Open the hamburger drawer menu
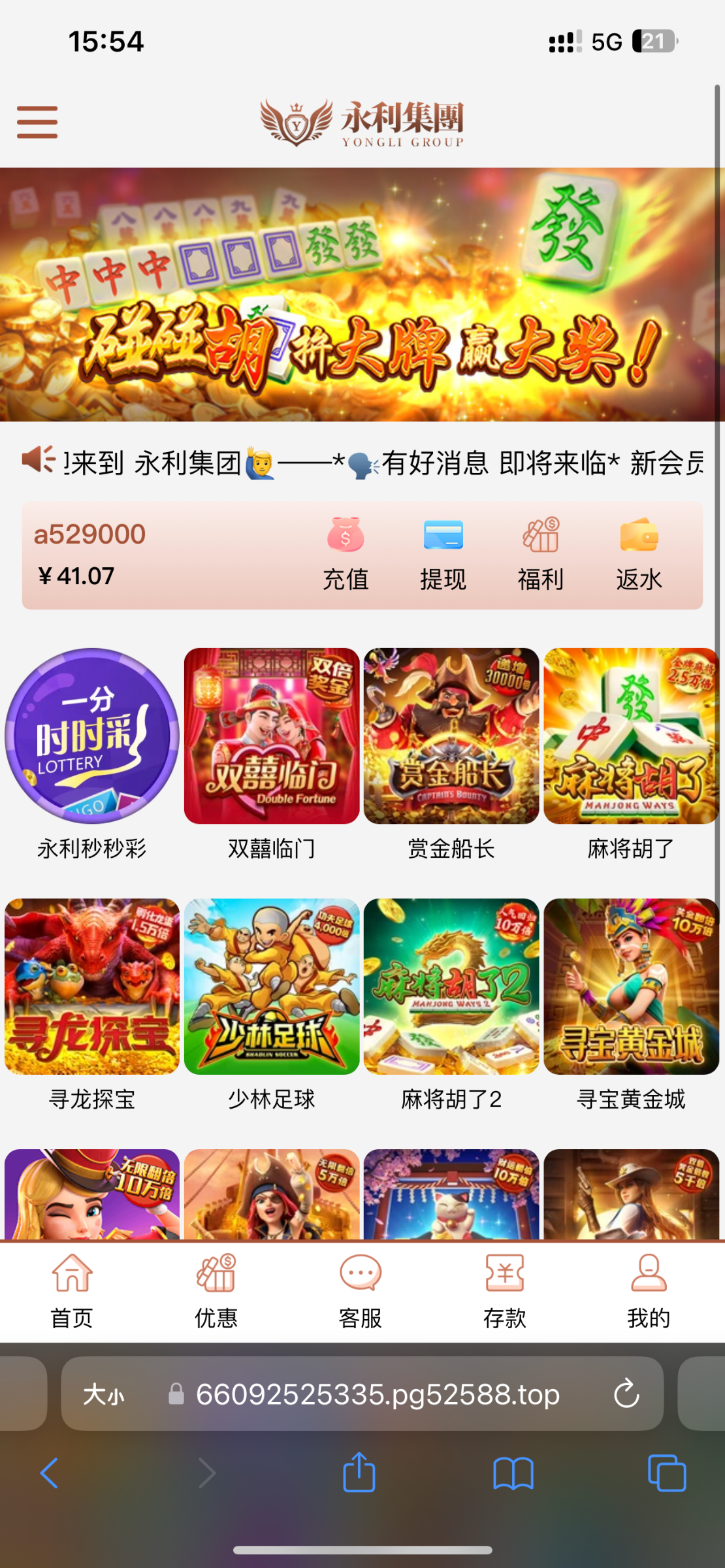This screenshot has width=725, height=1568. pos(37,122)
